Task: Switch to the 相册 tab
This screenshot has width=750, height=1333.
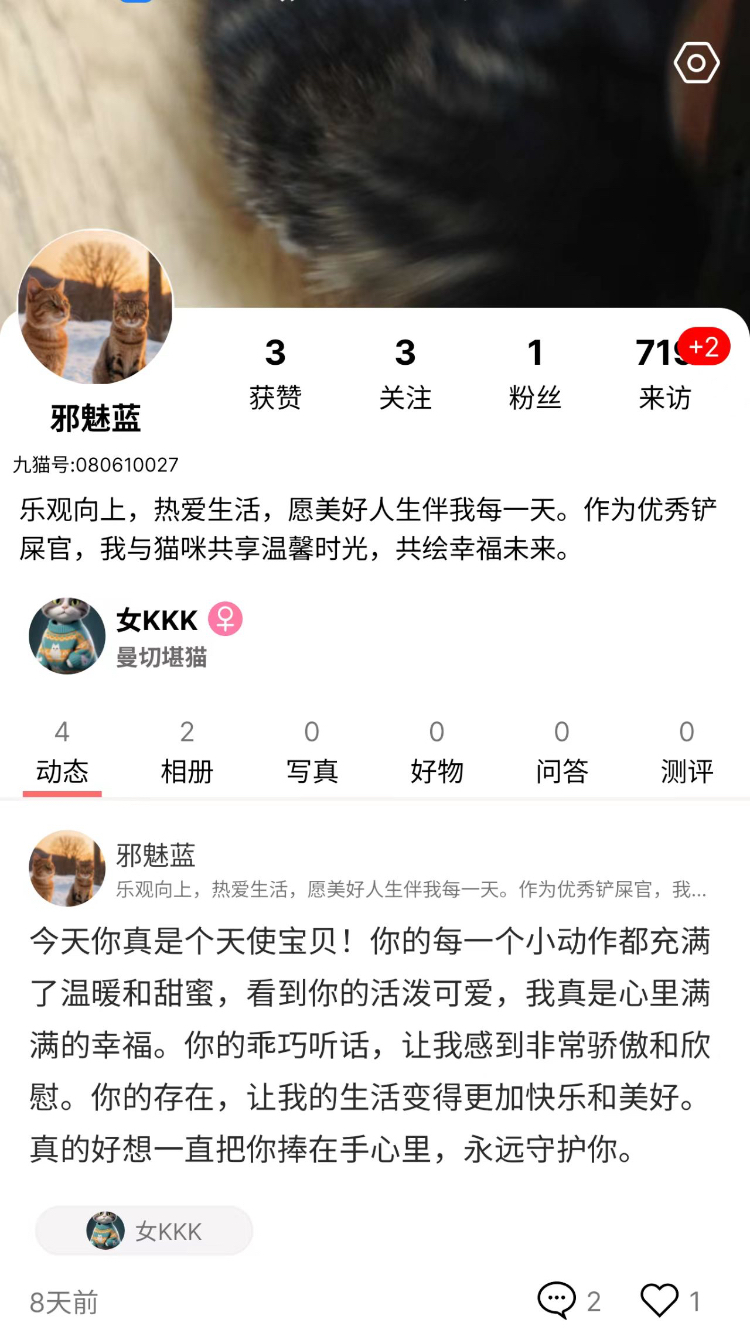Action: pyautogui.click(x=187, y=771)
